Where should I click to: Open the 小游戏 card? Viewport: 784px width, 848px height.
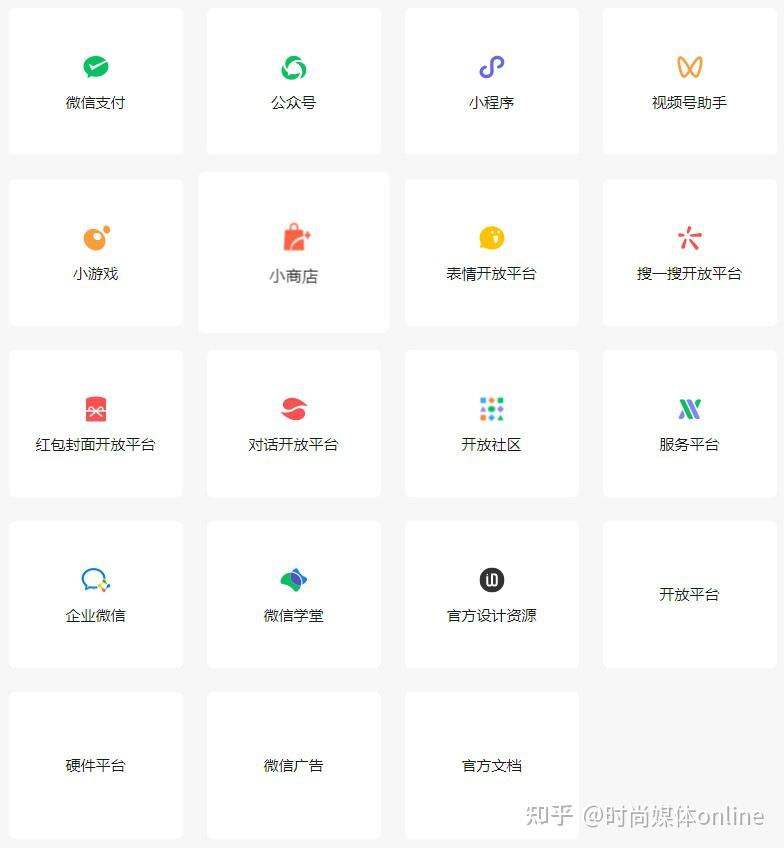point(96,254)
